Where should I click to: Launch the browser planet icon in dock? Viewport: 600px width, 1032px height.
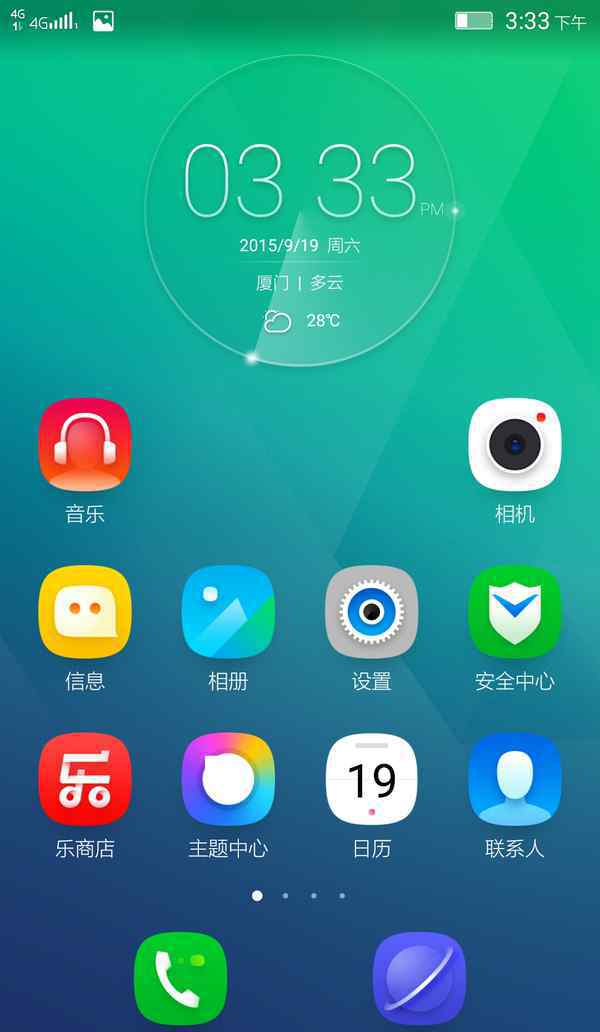tap(419, 978)
